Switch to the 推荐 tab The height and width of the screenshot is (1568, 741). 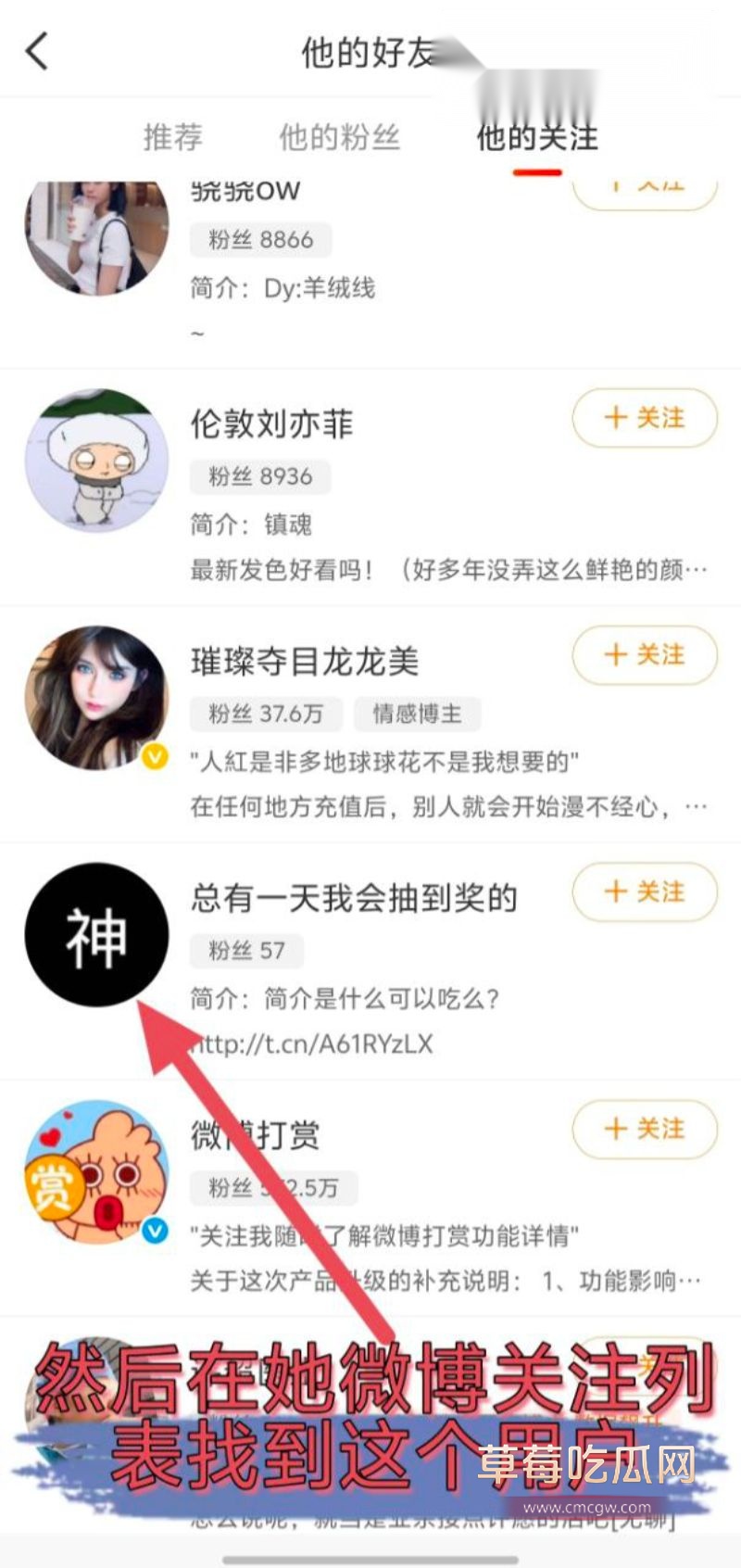pos(172,137)
